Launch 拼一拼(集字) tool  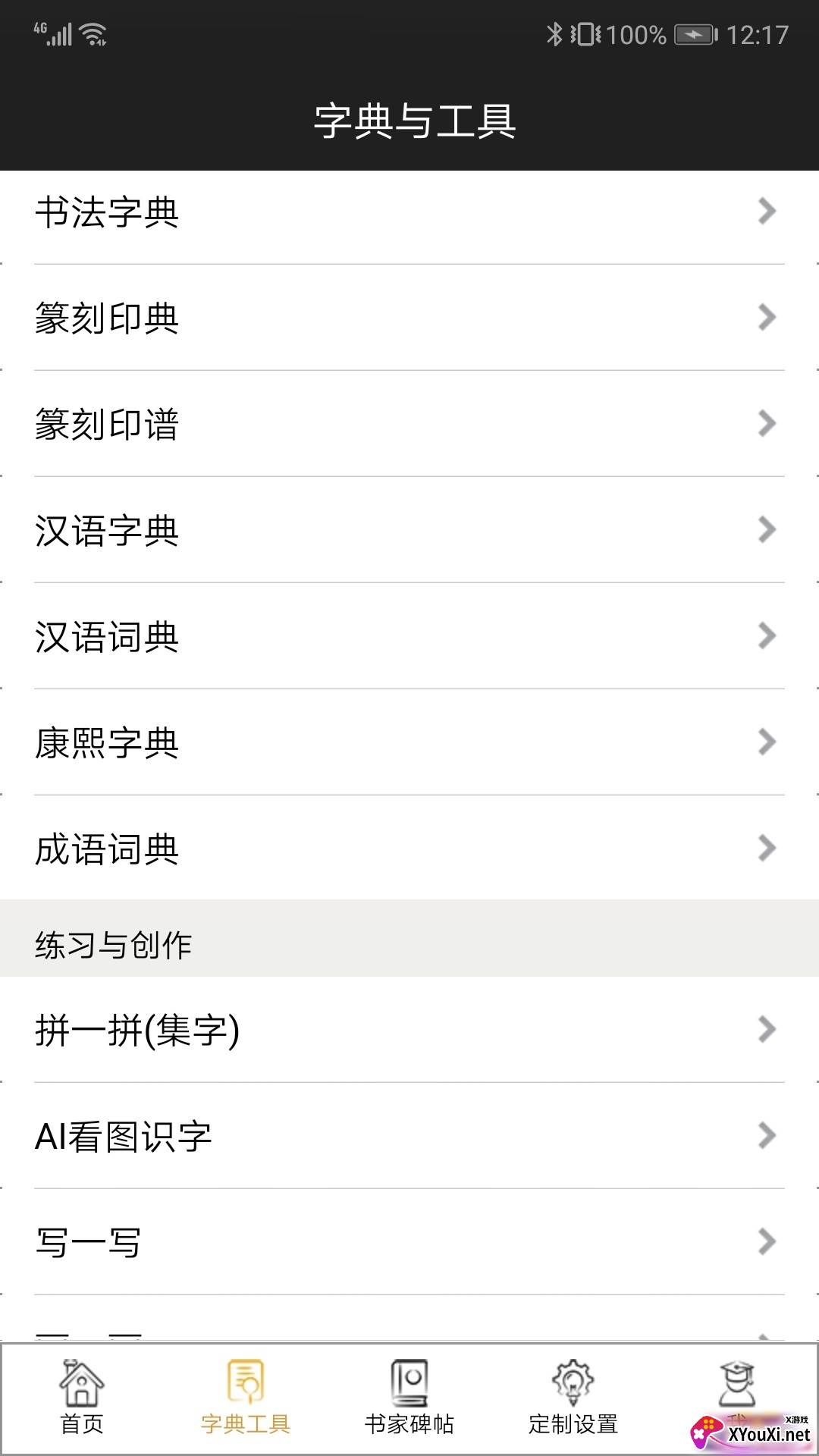(x=409, y=1030)
